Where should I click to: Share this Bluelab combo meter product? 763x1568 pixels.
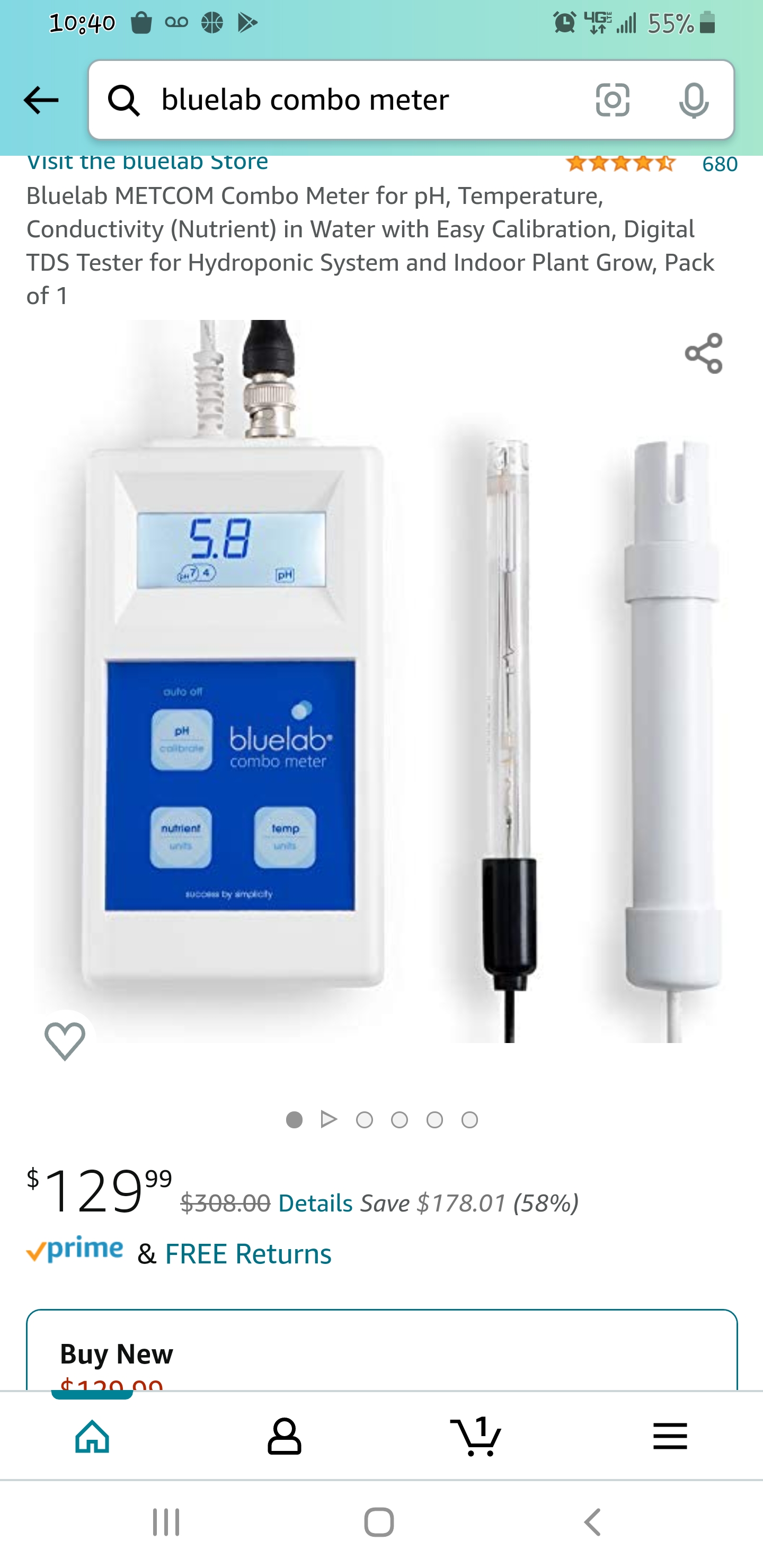(x=703, y=353)
